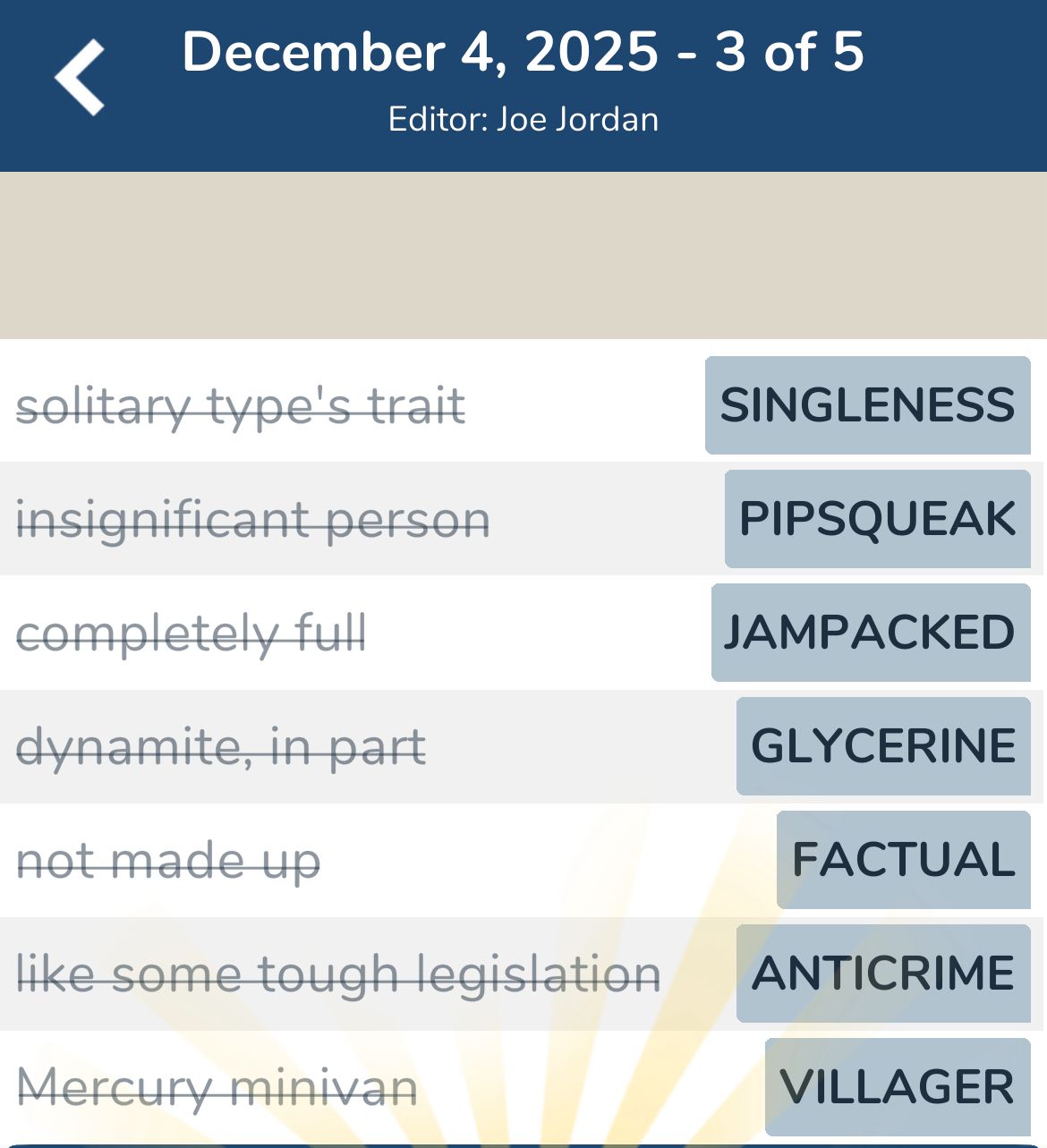Tap the GLYCERINE answer tile
1047x1148 pixels.
tap(882, 745)
